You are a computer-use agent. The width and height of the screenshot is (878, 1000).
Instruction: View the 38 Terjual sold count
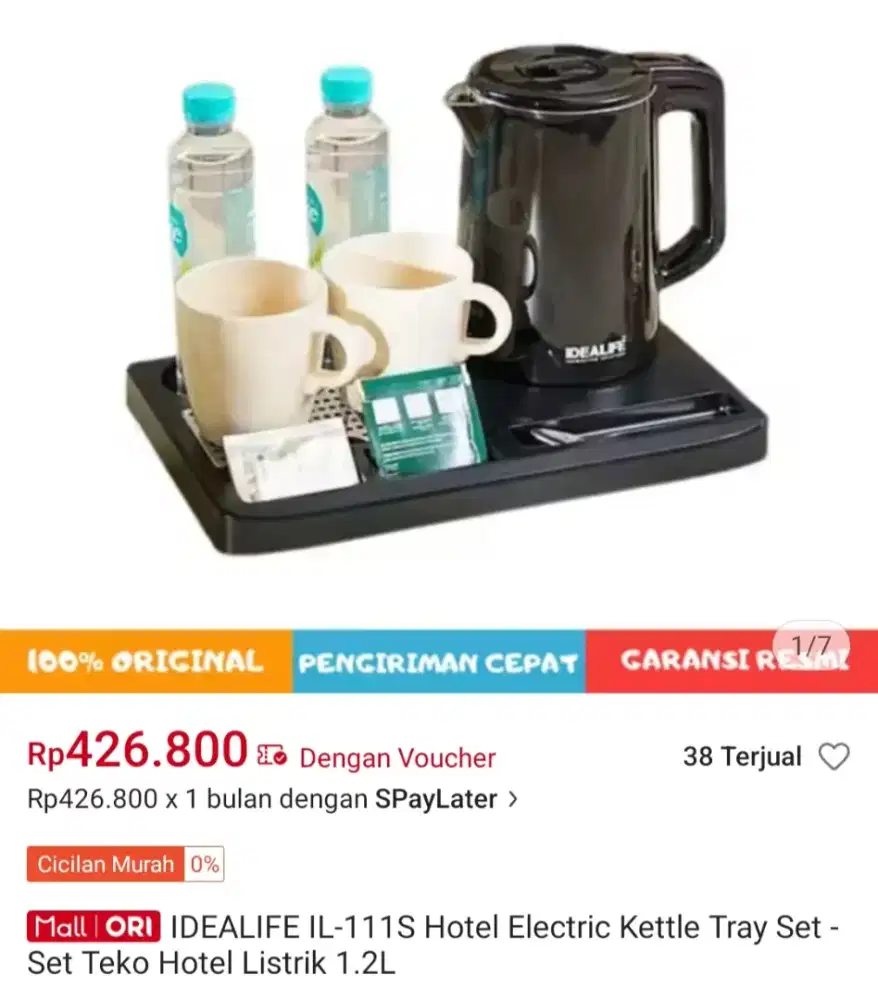pyautogui.click(x=740, y=757)
